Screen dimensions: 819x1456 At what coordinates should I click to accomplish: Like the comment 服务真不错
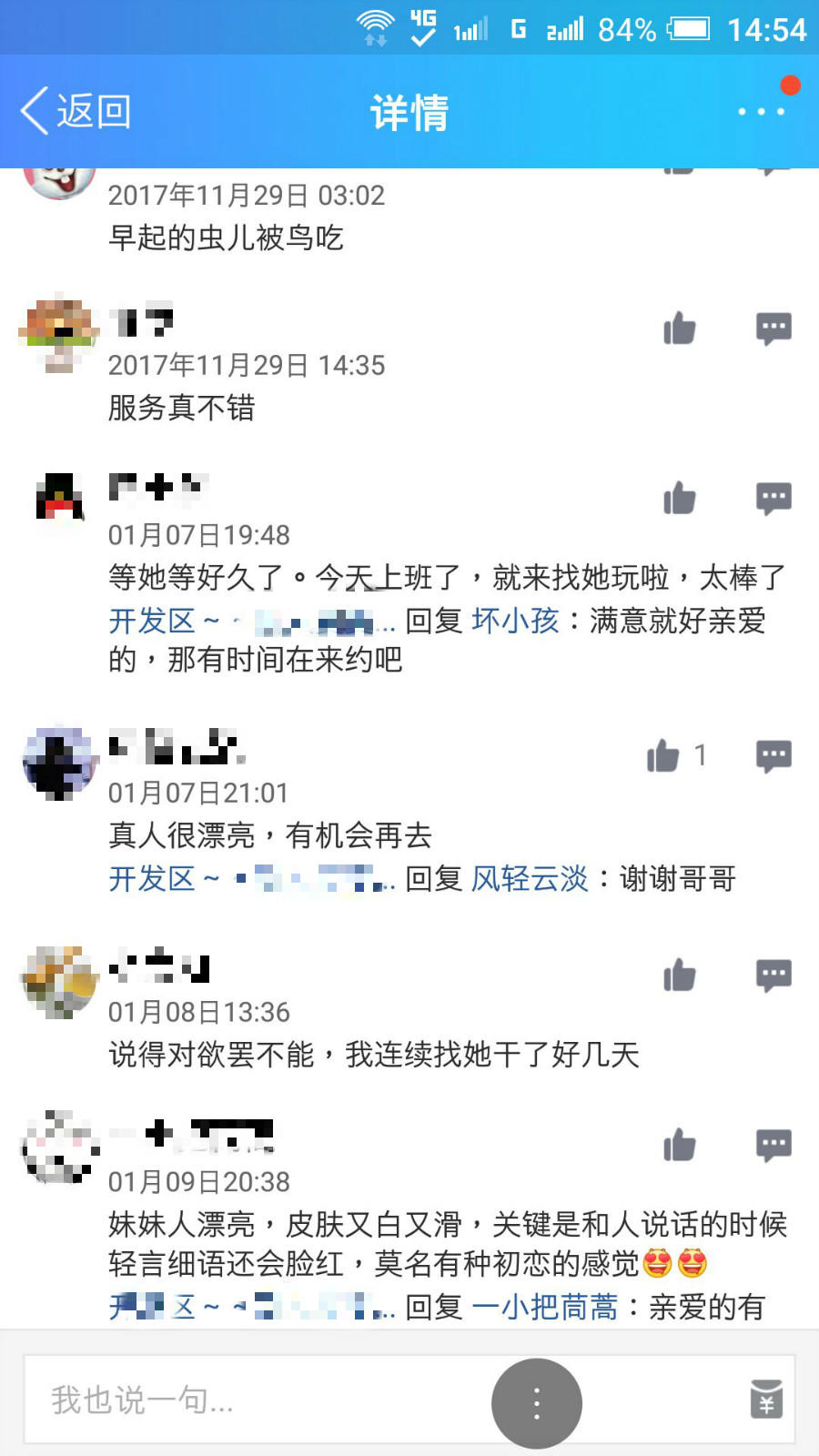click(680, 329)
